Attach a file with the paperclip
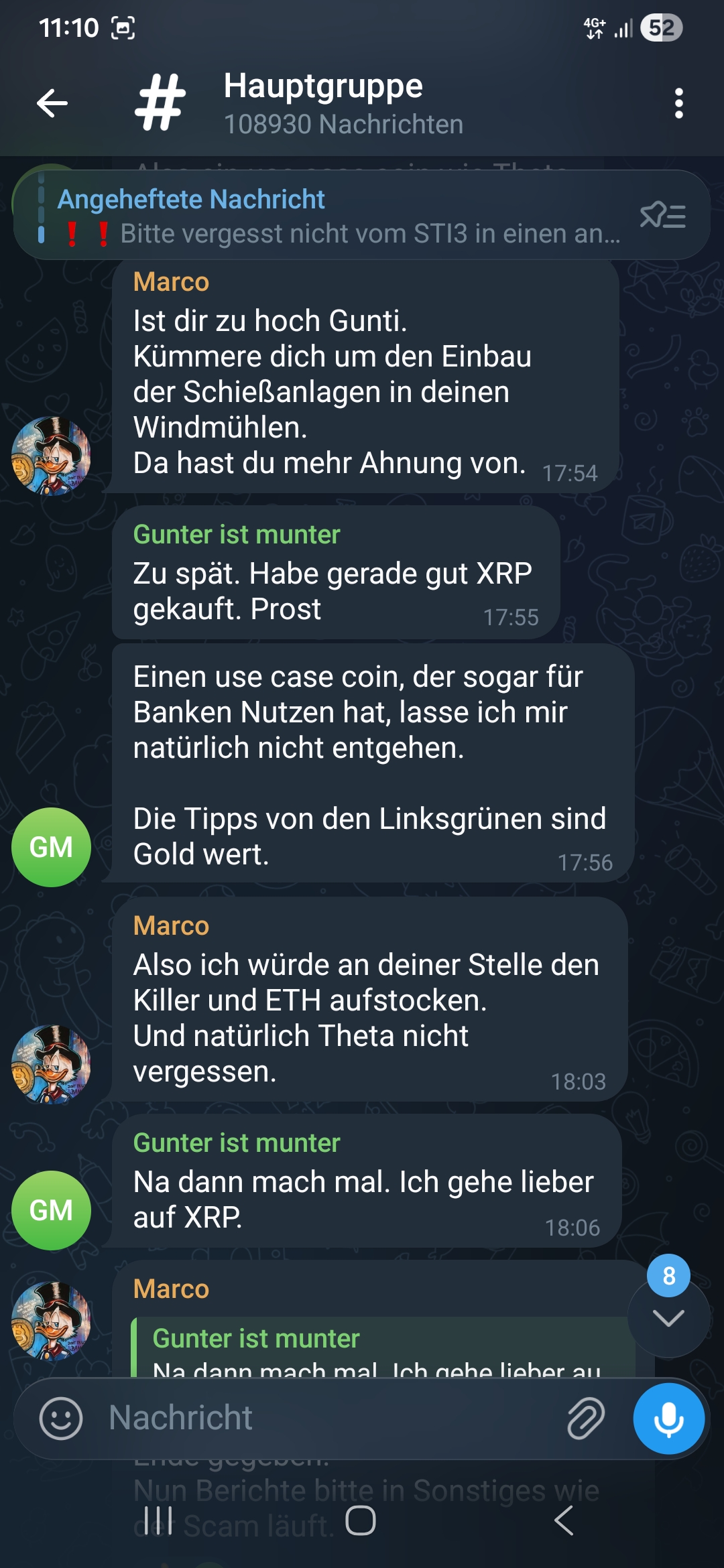This screenshot has height=1568, width=724. click(586, 1418)
